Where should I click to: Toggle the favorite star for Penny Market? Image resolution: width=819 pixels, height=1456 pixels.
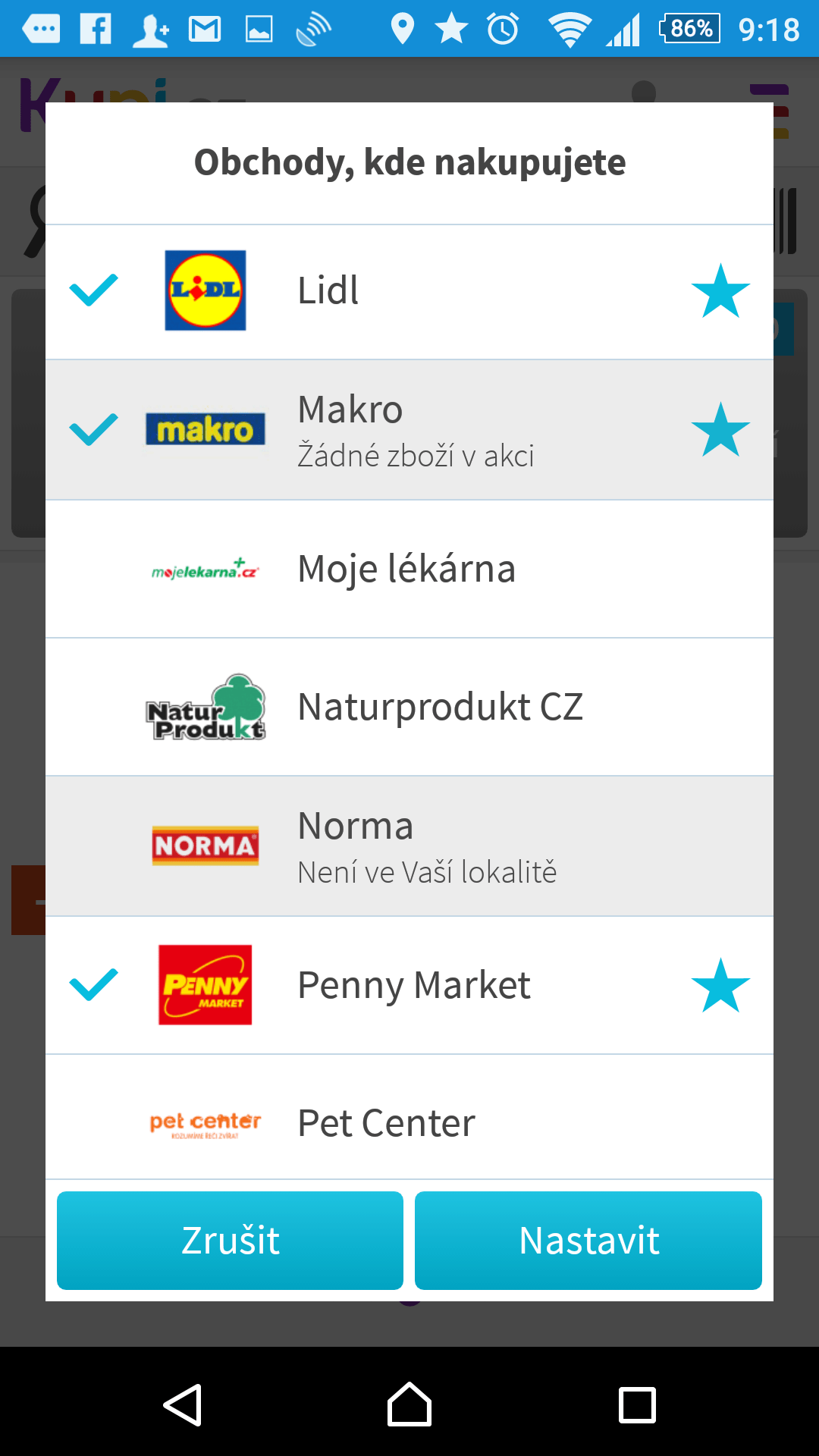(720, 985)
